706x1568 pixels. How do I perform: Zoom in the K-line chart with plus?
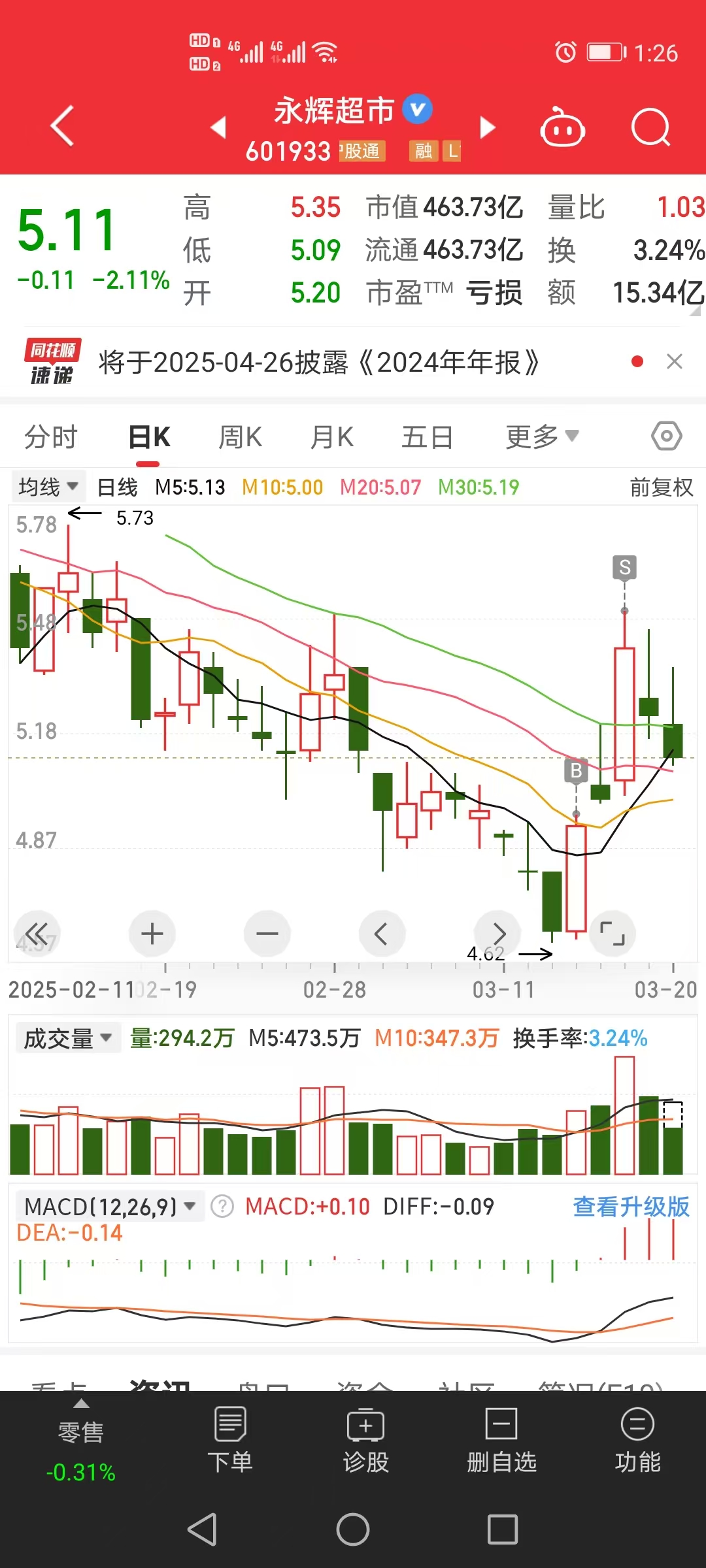tap(152, 934)
